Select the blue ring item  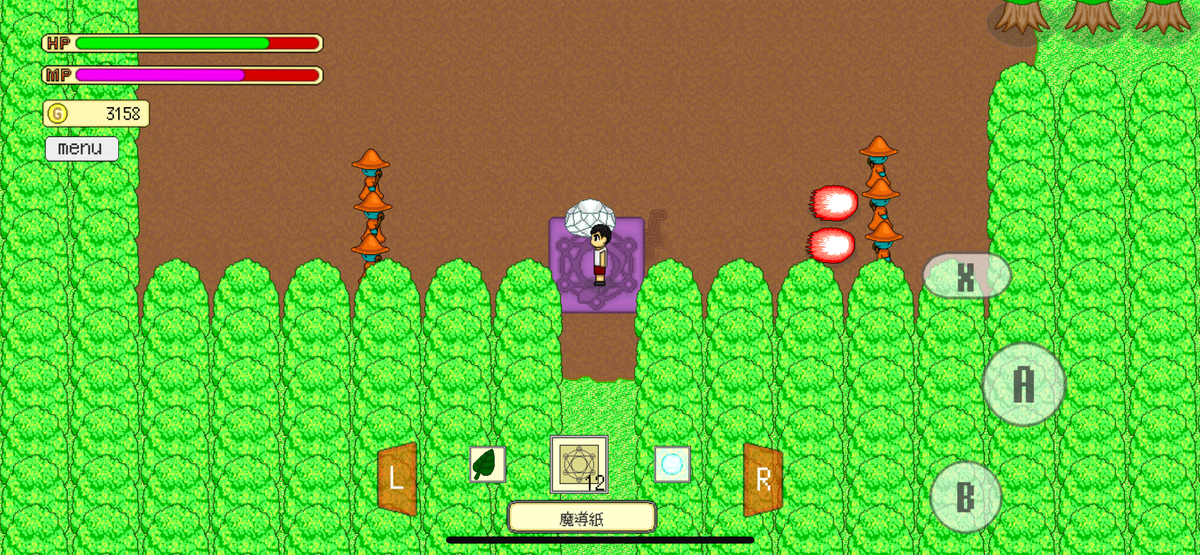click(x=672, y=464)
